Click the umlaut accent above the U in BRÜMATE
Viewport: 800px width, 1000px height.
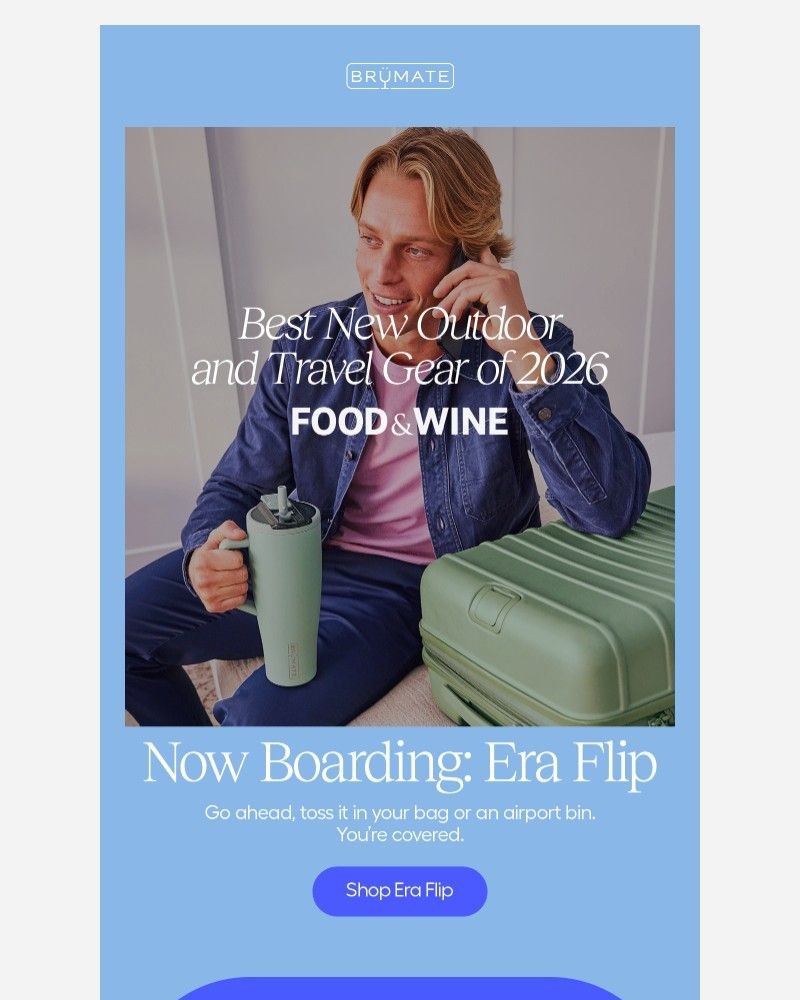386,68
